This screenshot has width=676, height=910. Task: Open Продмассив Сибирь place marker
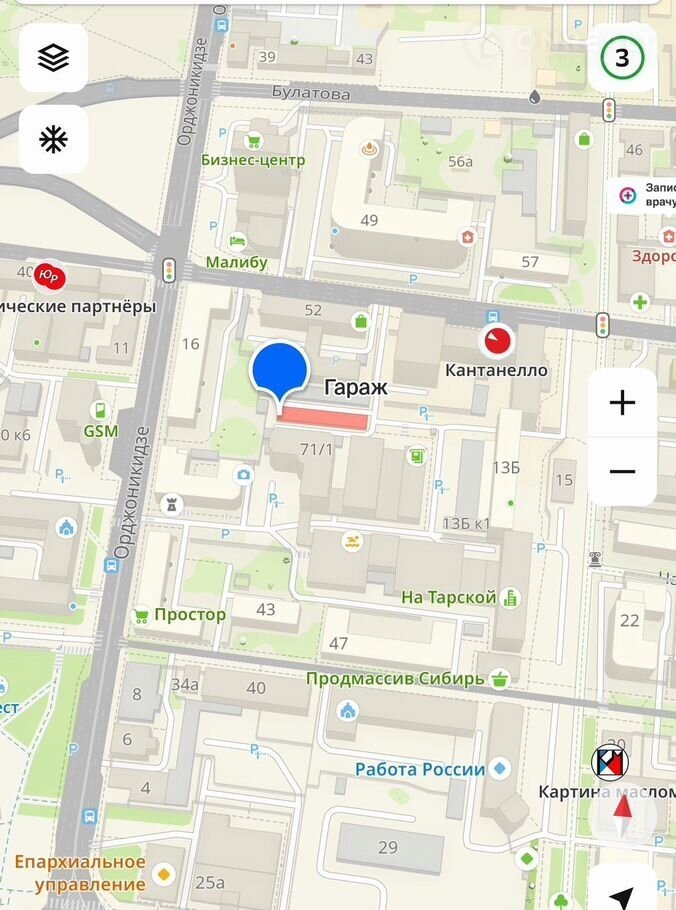point(499,680)
